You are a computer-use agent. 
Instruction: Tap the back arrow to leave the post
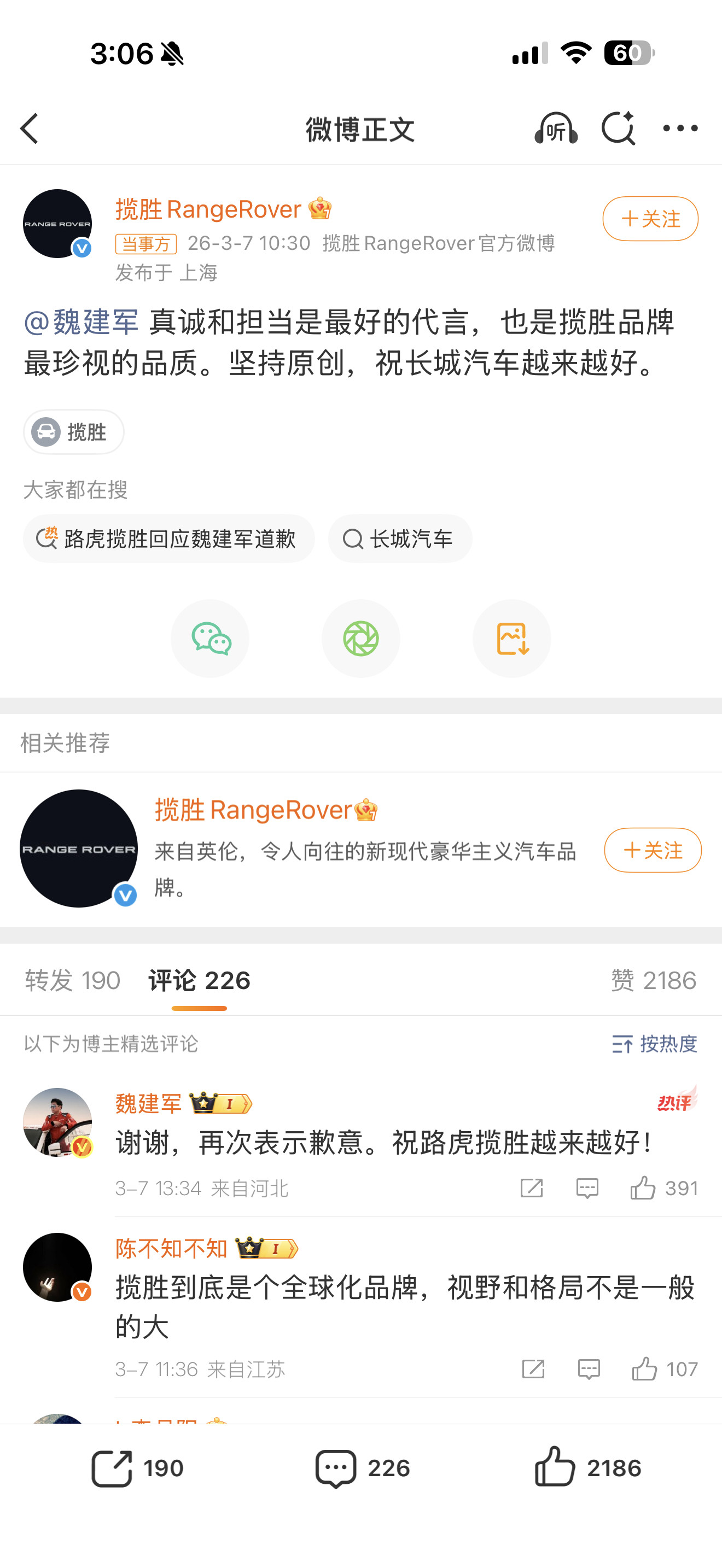(29, 128)
